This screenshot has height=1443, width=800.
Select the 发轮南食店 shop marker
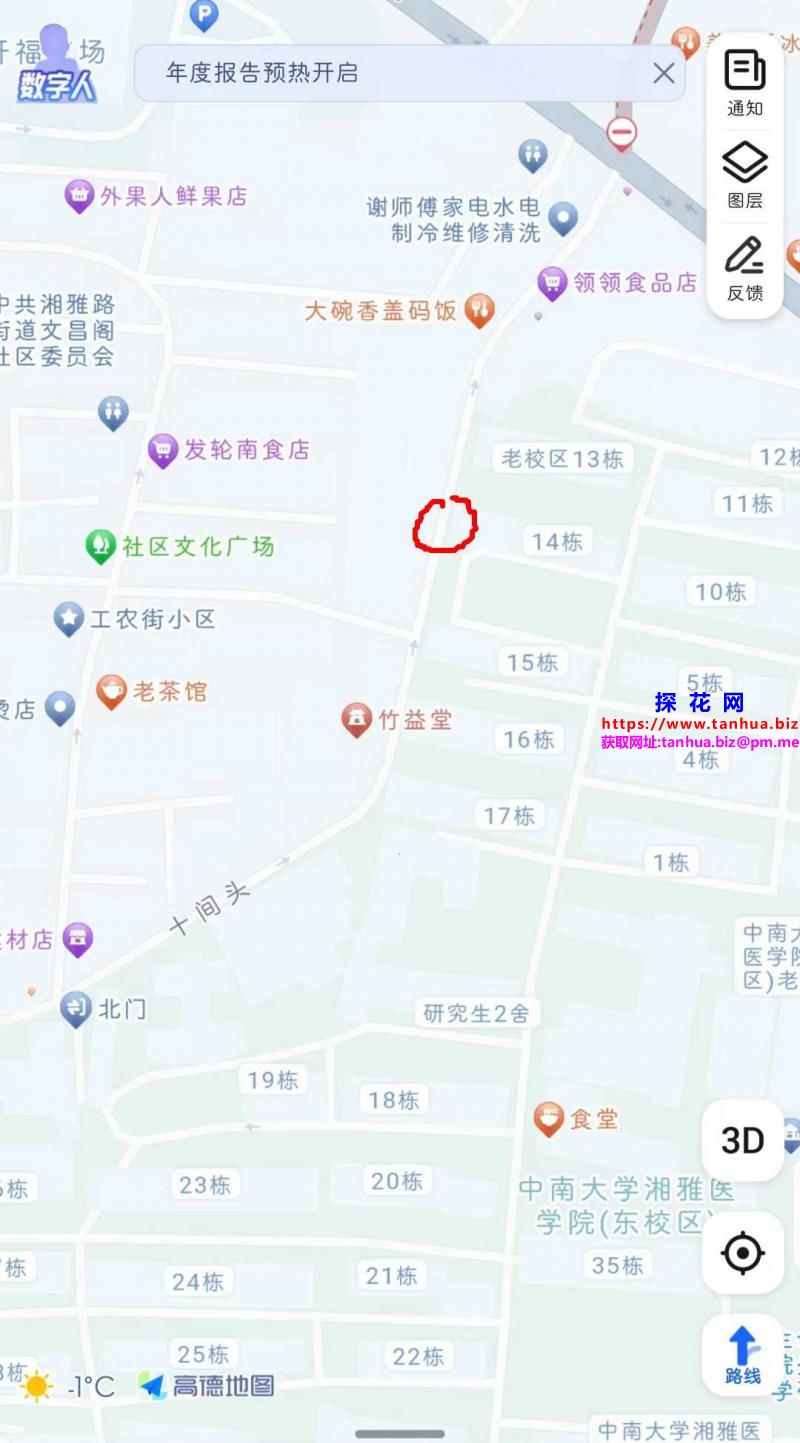click(163, 450)
